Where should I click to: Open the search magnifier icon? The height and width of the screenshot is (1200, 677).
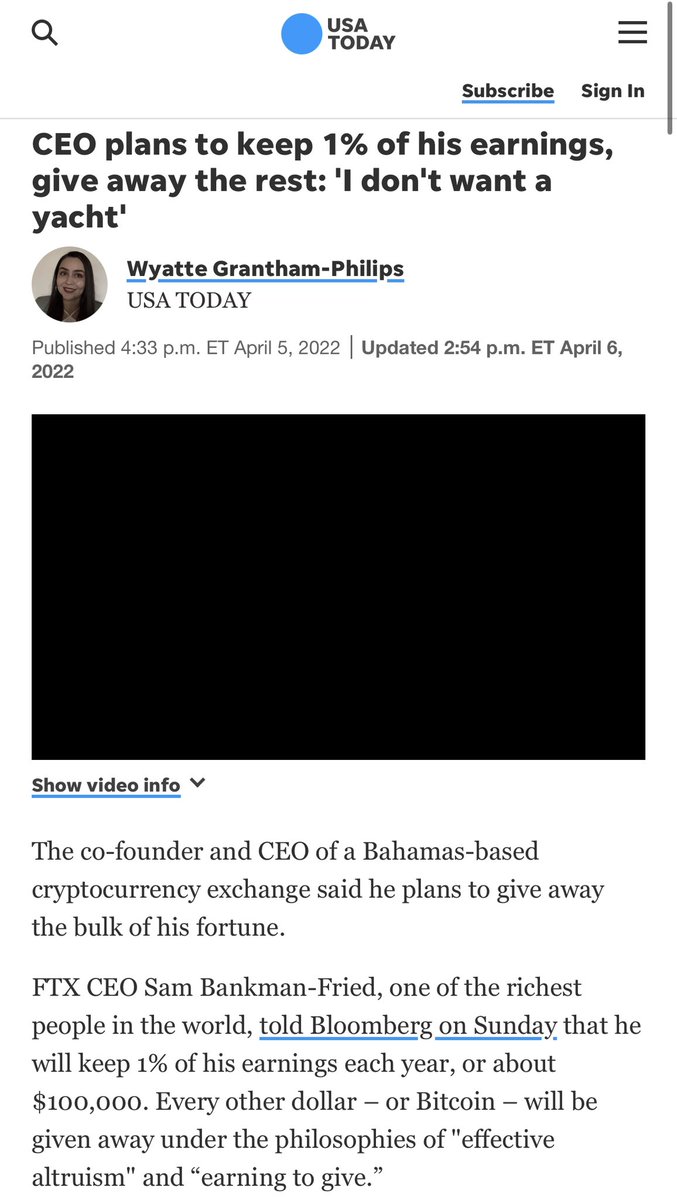(45, 33)
